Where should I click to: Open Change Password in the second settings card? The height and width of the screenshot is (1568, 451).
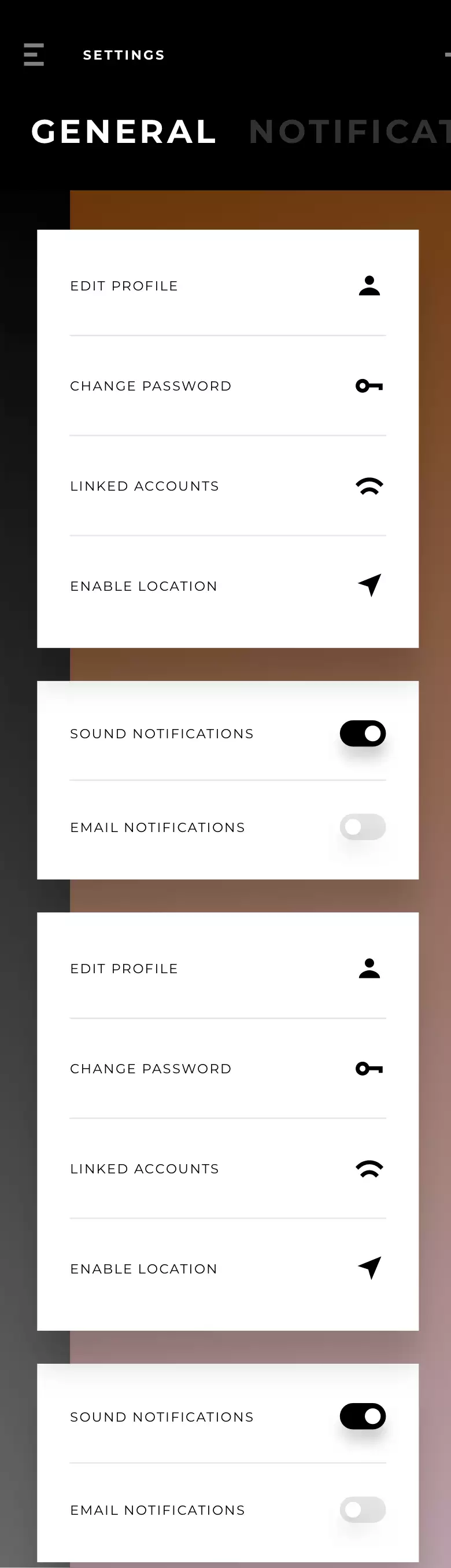click(x=228, y=1068)
